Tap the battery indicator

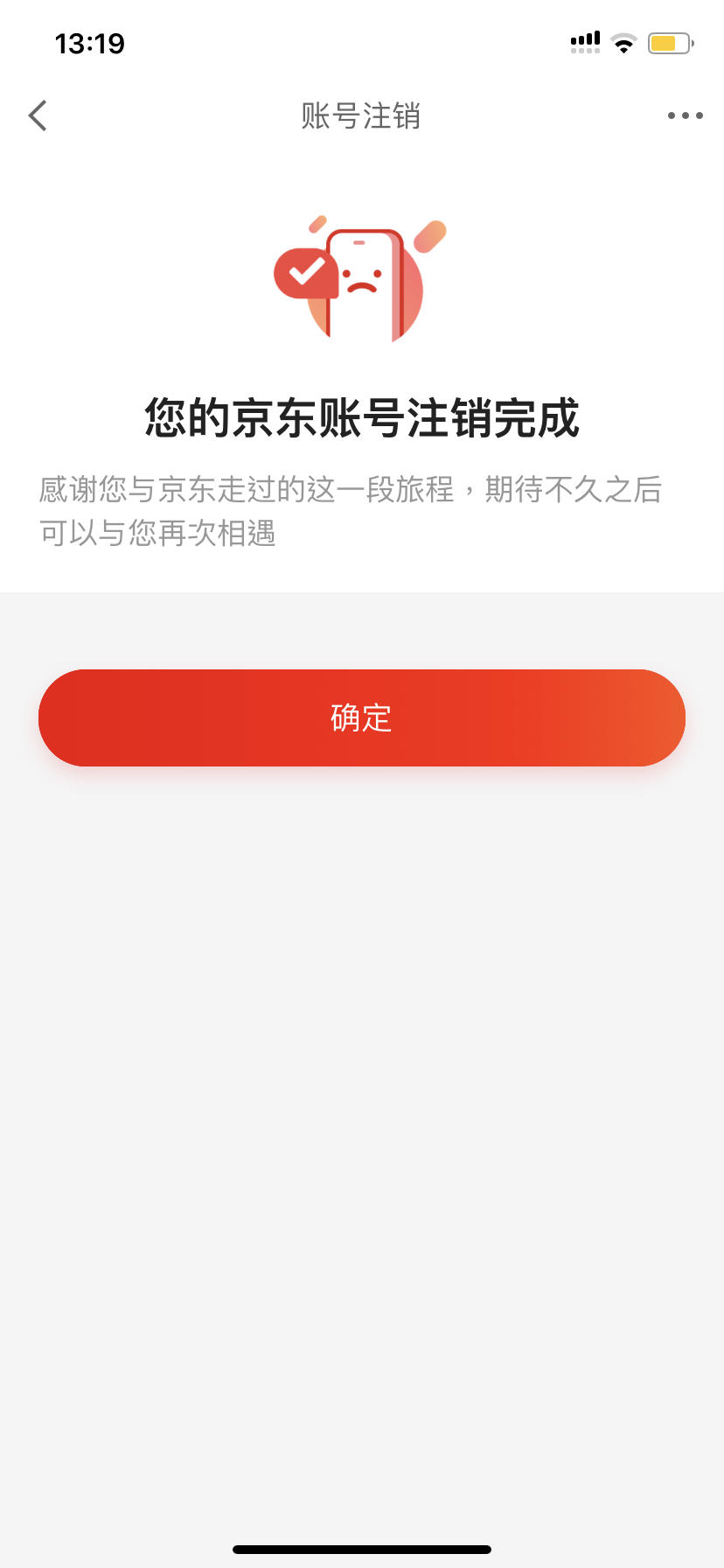coord(669,40)
